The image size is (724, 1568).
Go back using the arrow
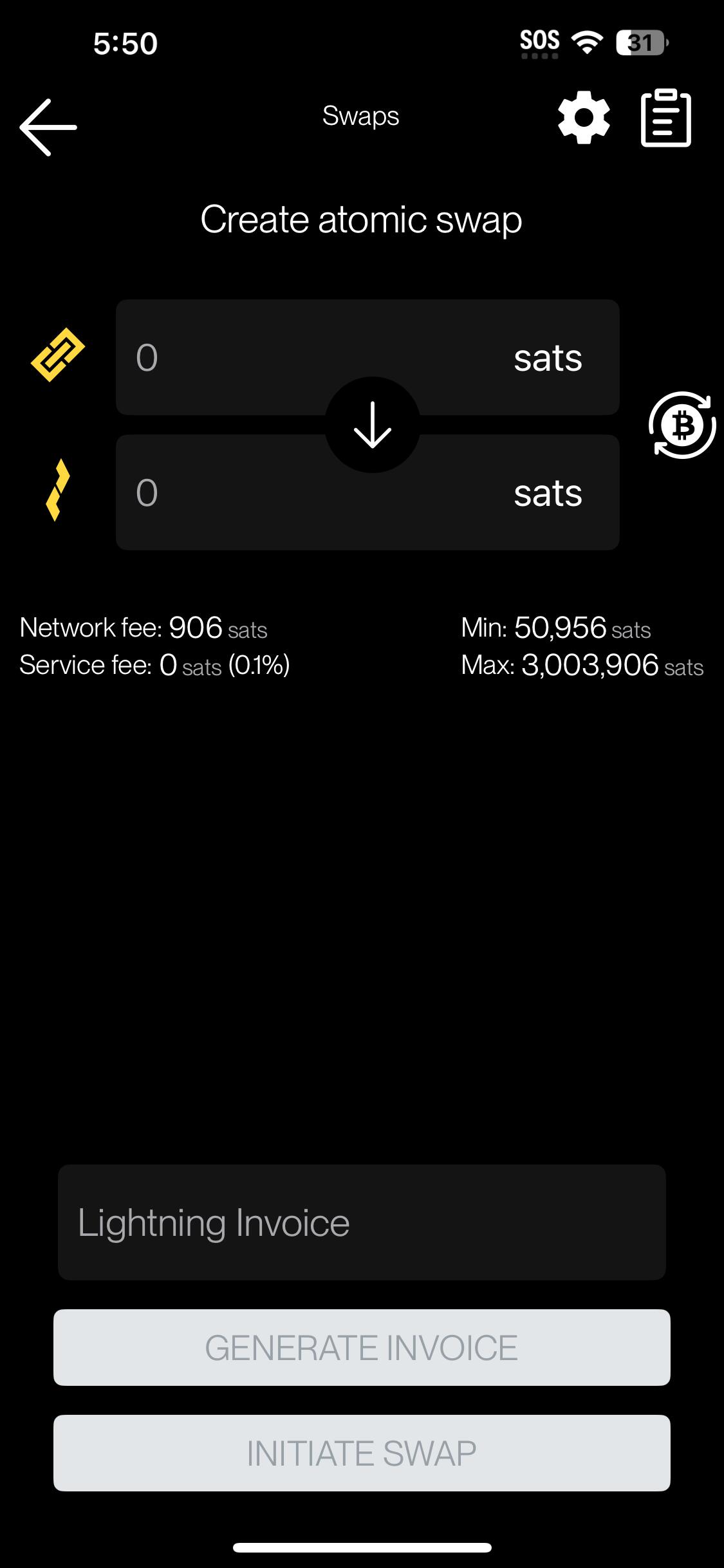coord(48,127)
